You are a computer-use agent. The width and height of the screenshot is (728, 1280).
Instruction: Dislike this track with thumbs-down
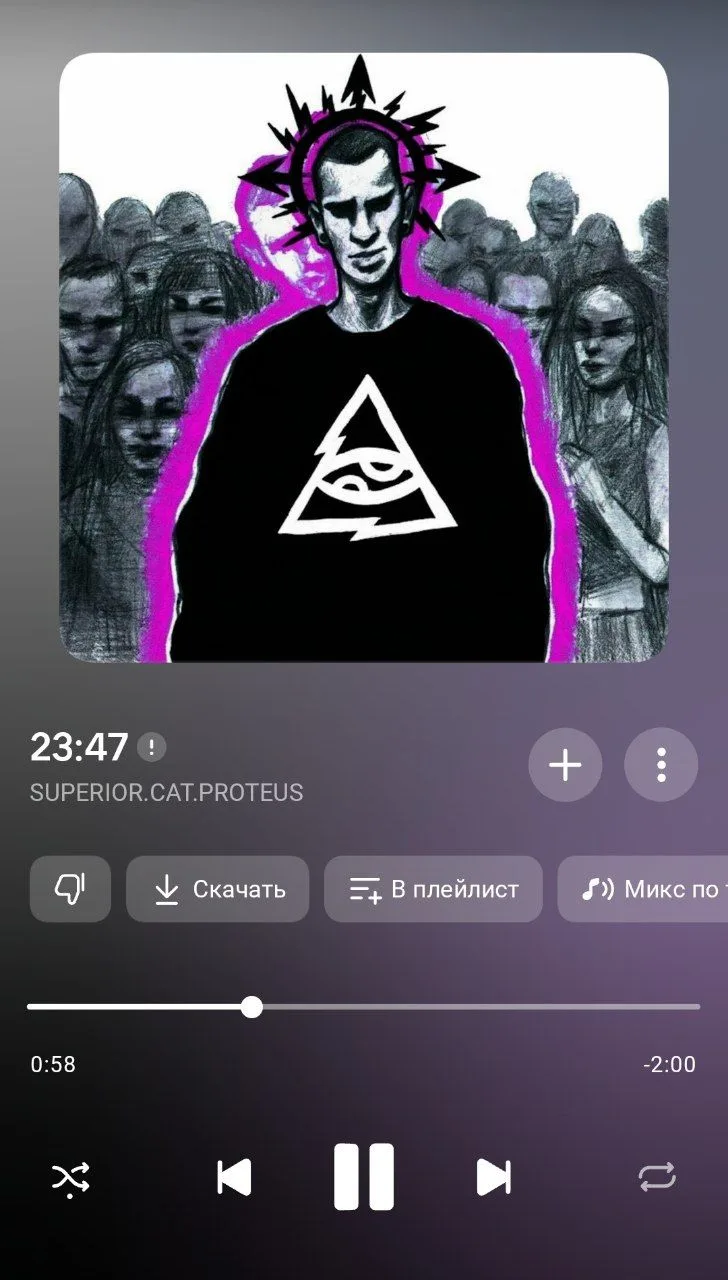pos(70,888)
